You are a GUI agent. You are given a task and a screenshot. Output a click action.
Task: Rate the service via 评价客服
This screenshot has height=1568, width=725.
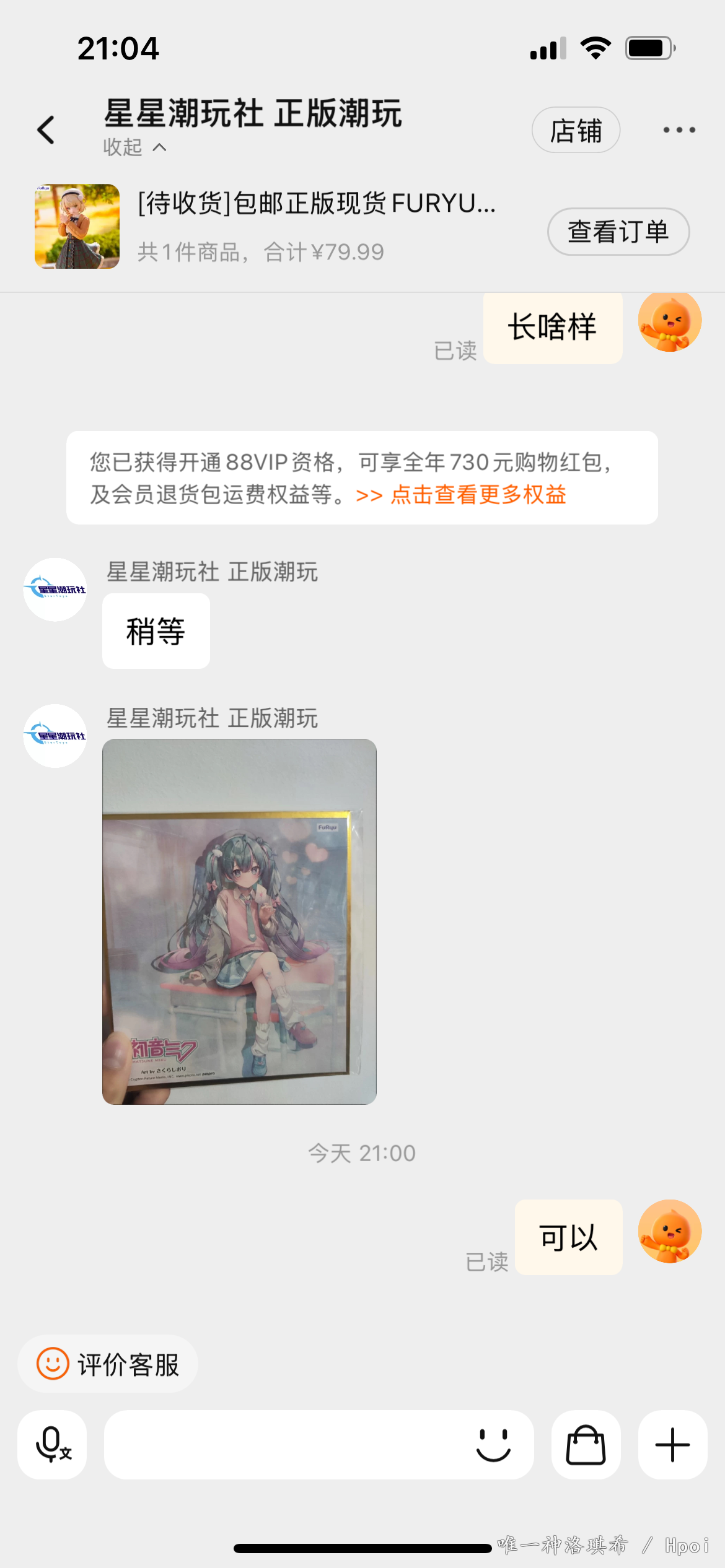tap(108, 1364)
